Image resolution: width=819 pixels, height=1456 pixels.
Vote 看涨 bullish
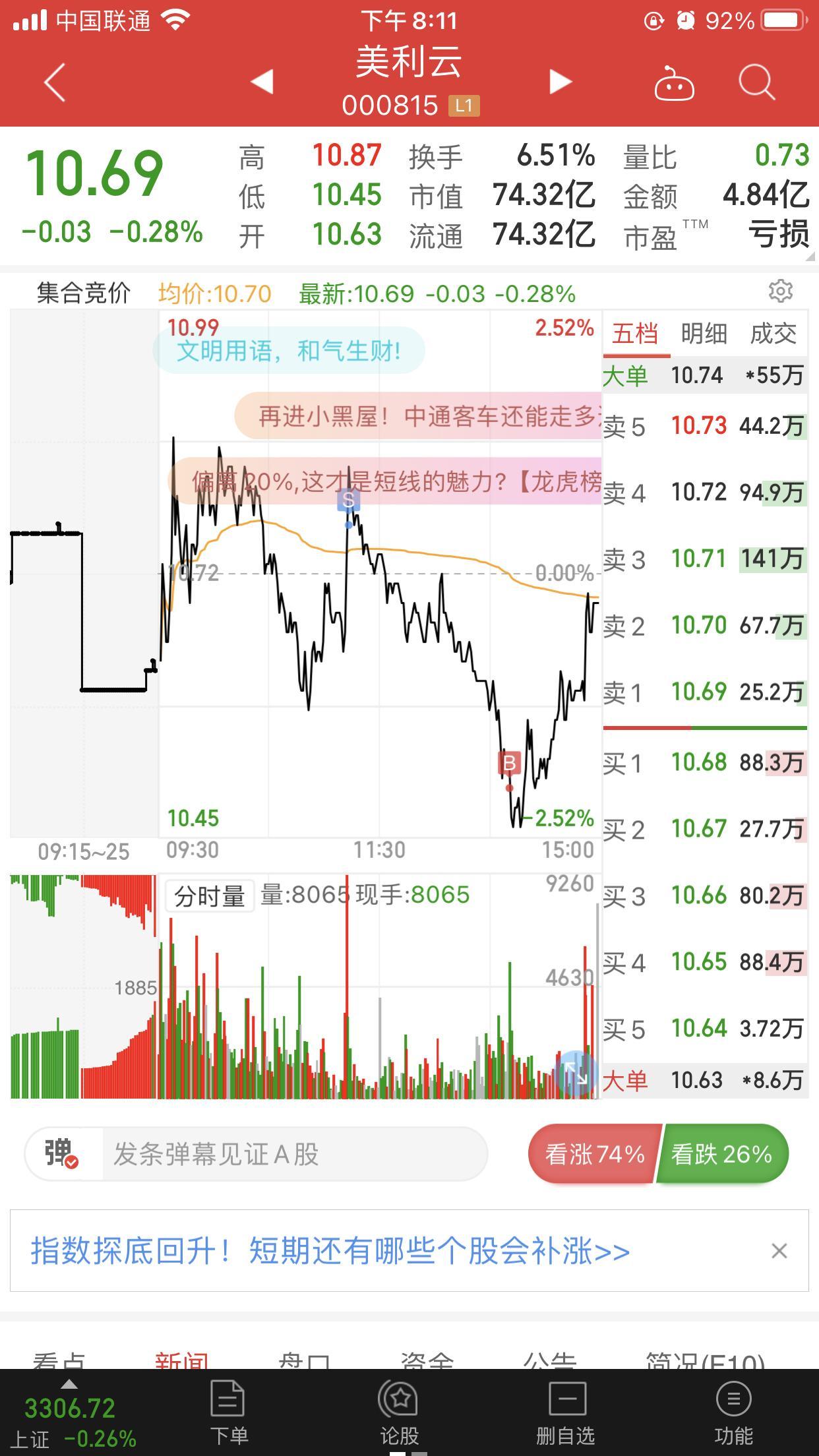[x=593, y=1154]
